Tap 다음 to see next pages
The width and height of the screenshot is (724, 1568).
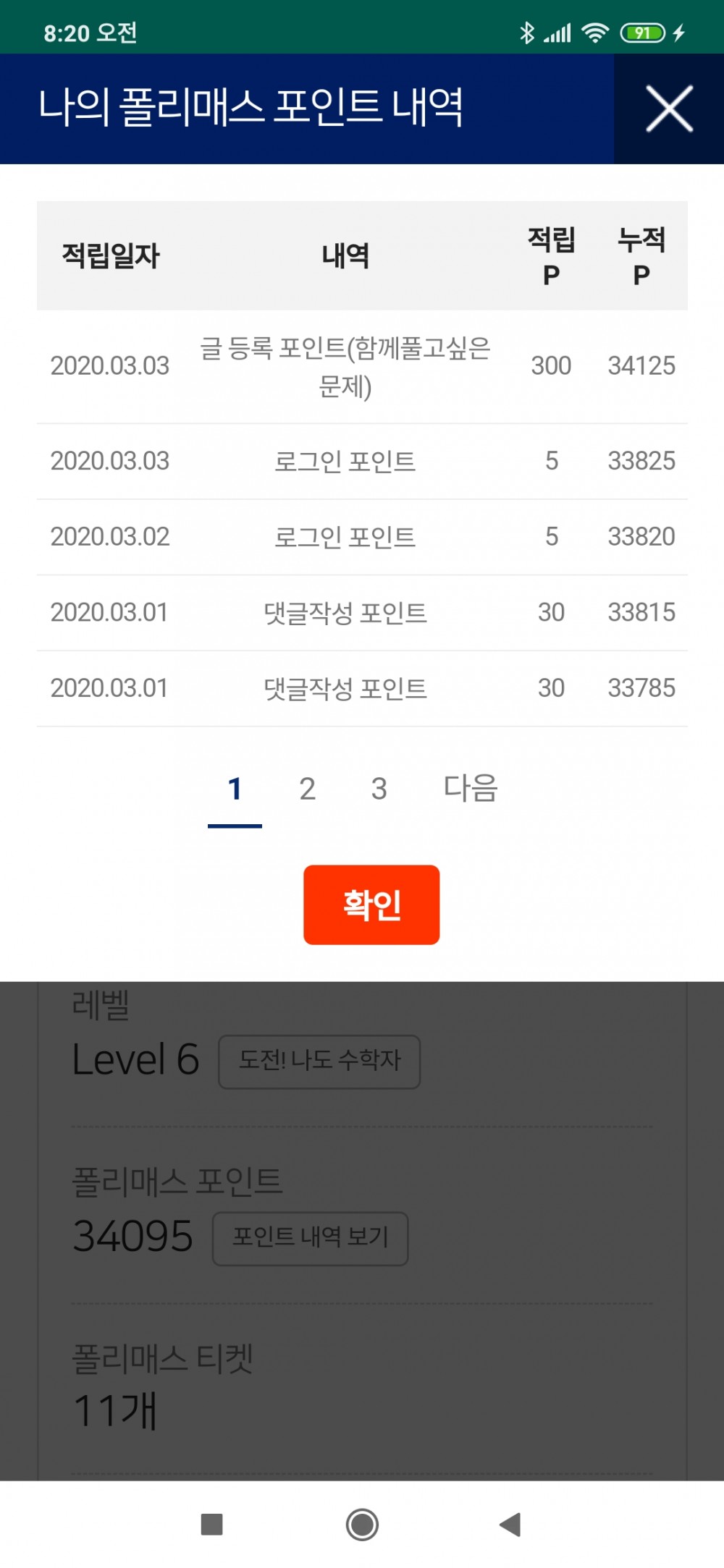471,789
